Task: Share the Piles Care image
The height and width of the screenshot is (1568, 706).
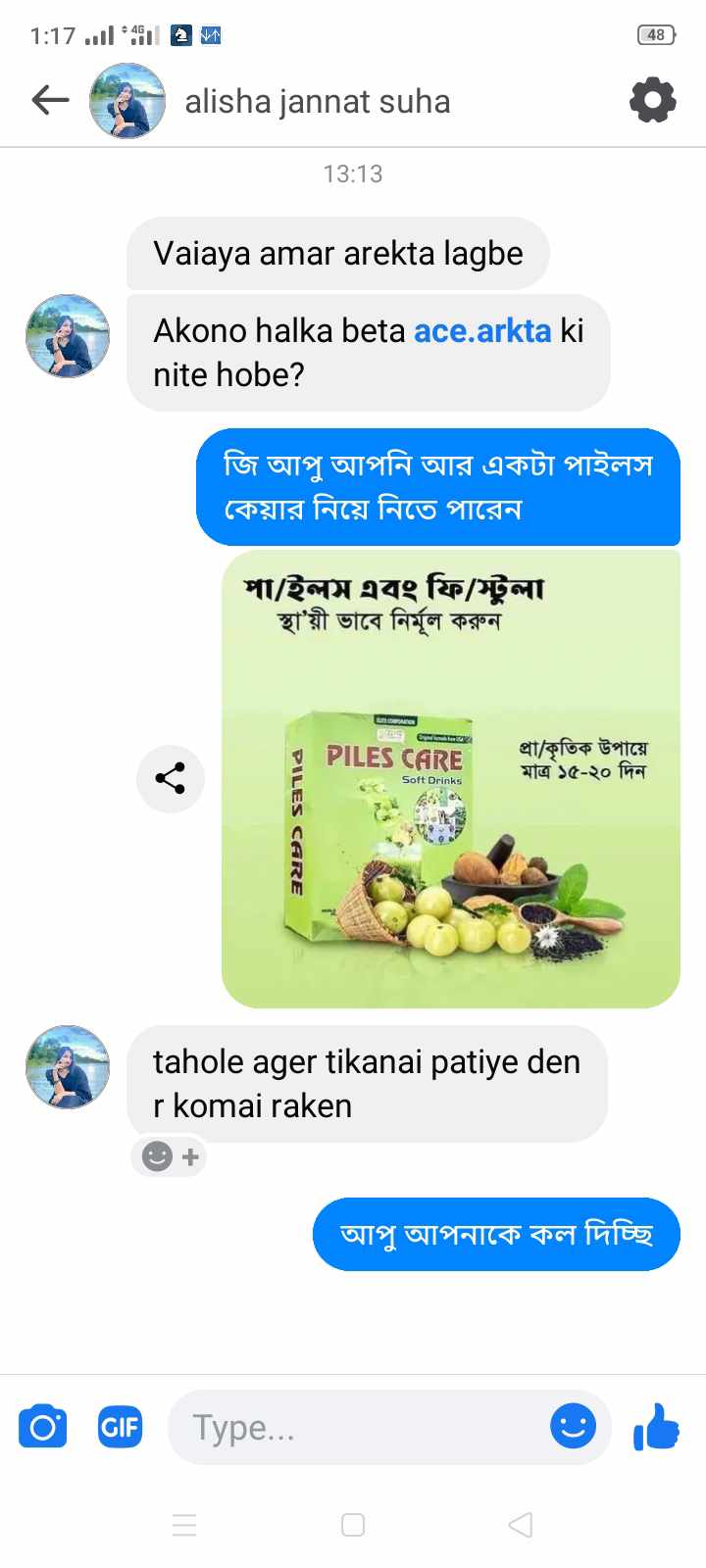Action: [x=170, y=778]
